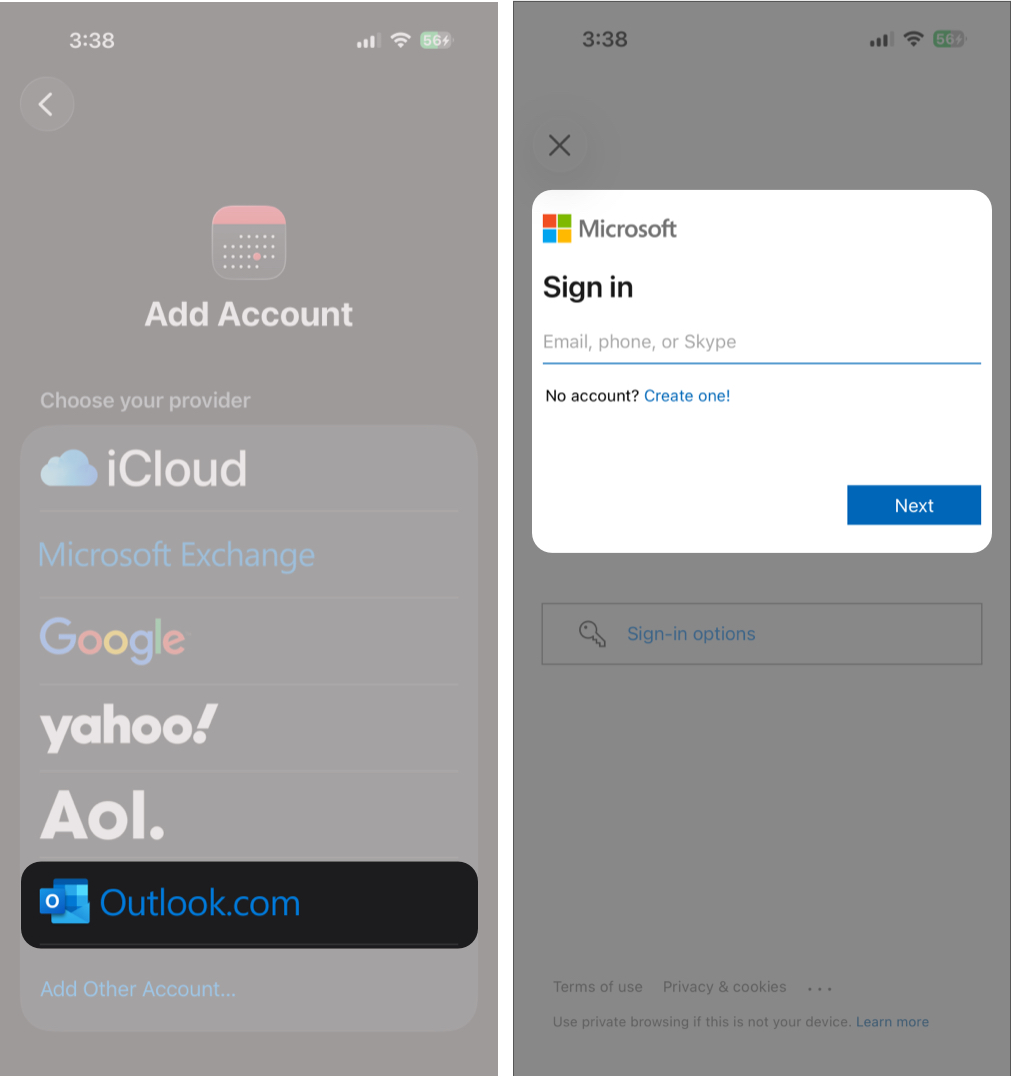Tap the Wi-Fi indicator in the status bar
The width and height of the screenshot is (1011, 1083).
pos(400,40)
